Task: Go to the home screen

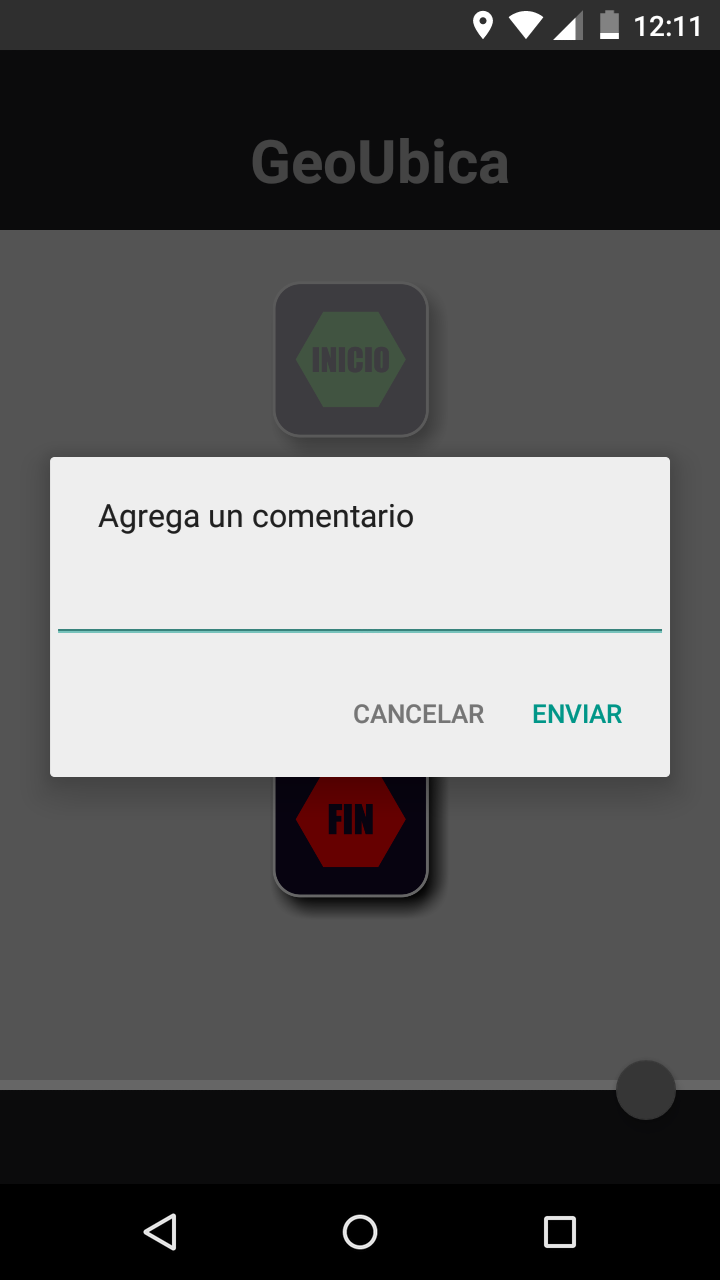Action: coord(360,1232)
